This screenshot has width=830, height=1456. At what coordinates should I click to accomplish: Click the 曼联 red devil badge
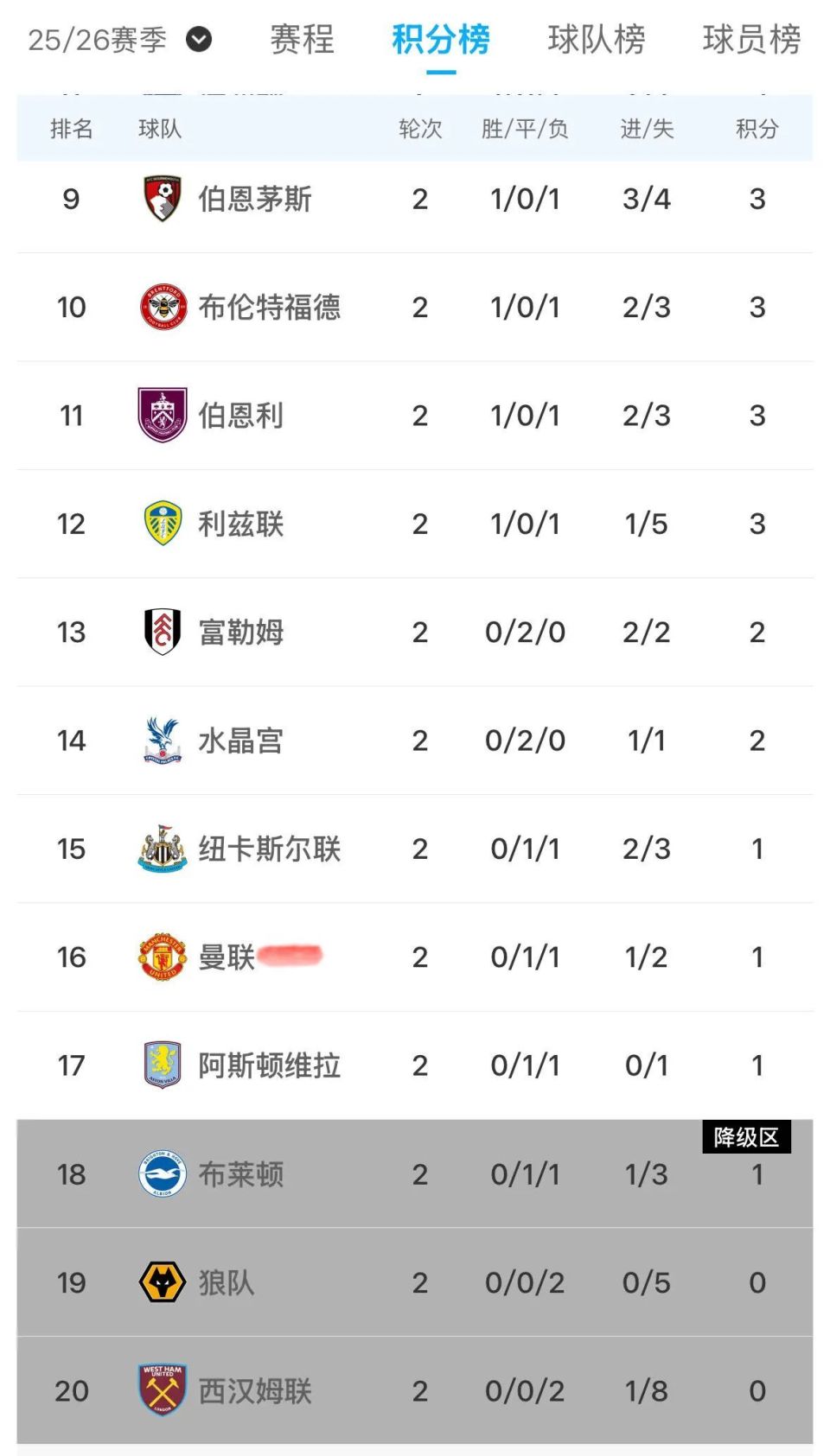pos(161,957)
